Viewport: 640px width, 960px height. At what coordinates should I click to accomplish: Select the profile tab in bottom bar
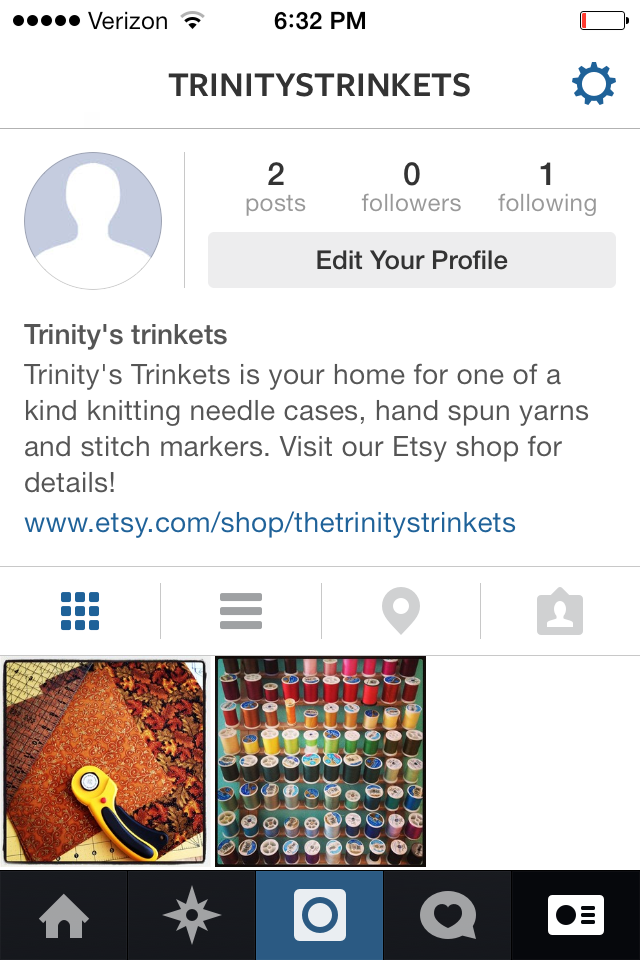tap(576, 916)
